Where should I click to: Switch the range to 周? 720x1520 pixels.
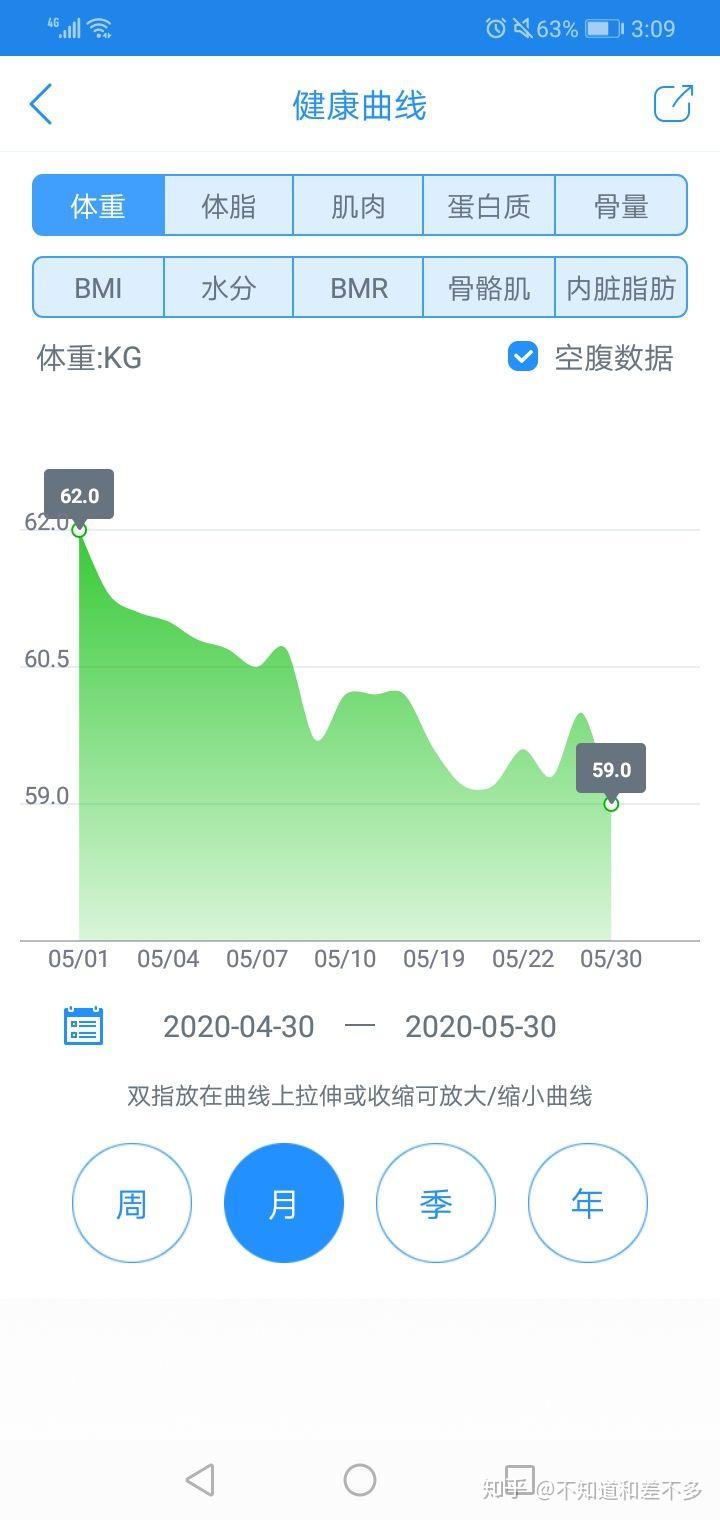click(132, 1203)
